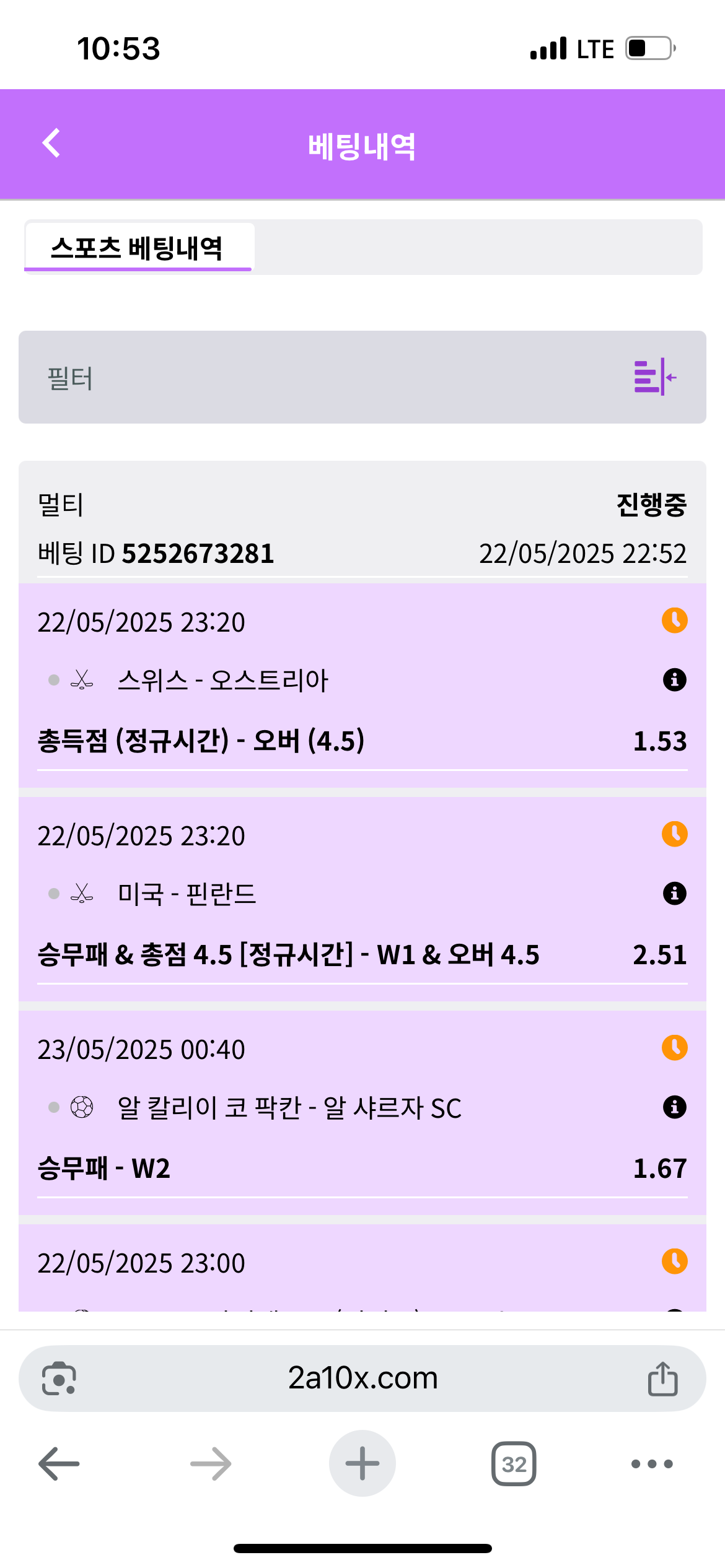Image resolution: width=725 pixels, height=1568 pixels.
Task: Open info for 알 칼리이 코 팍칸 match
Action: click(x=674, y=1107)
